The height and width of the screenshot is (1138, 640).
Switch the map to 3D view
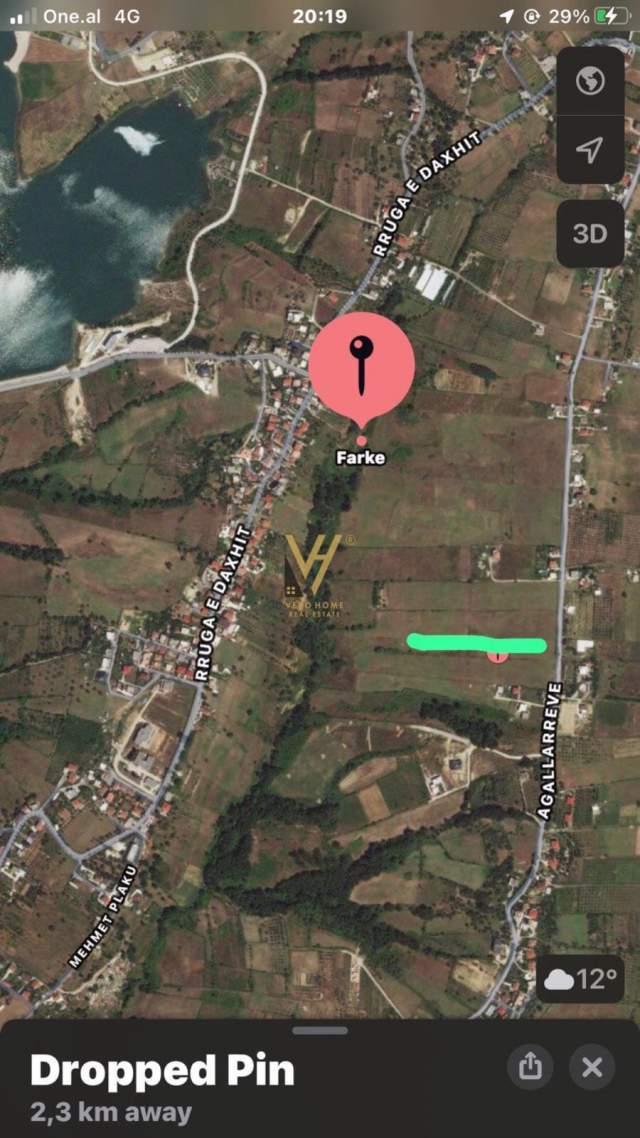click(590, 234)
